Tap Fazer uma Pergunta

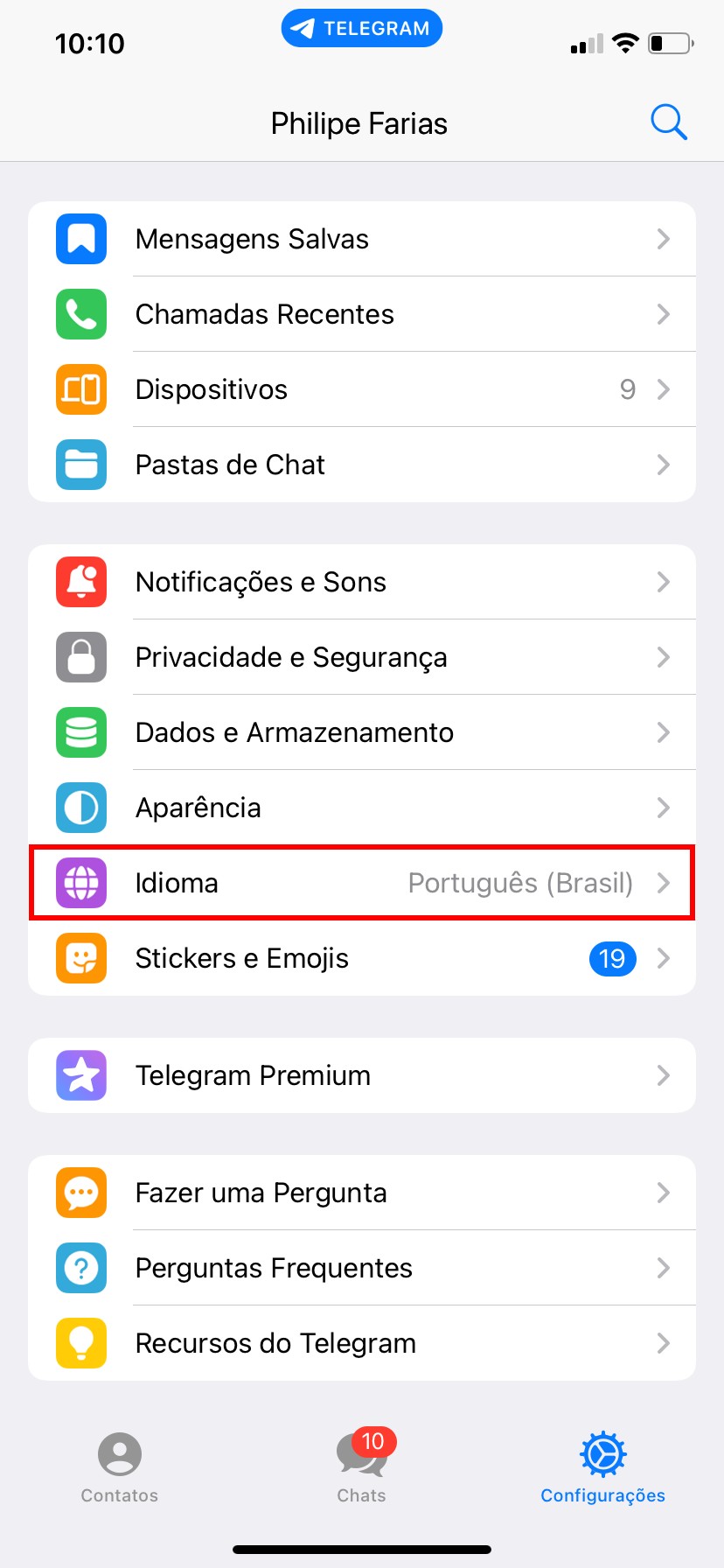pyautogui.click(x=362, y=1193)
